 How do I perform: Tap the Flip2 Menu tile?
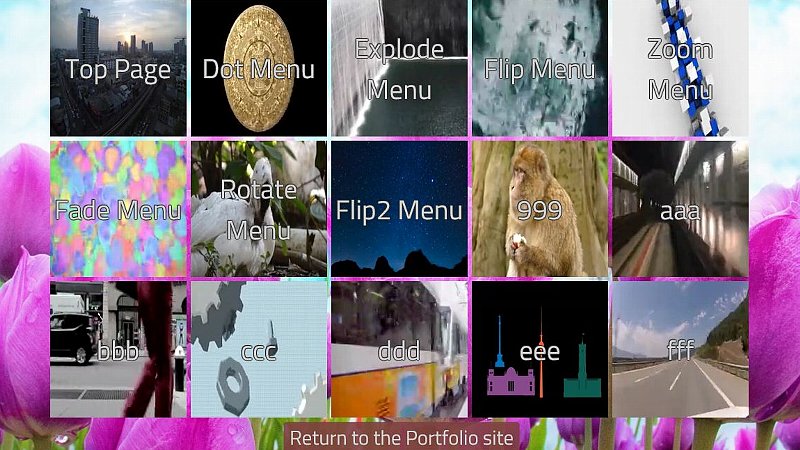coord(399,209)
